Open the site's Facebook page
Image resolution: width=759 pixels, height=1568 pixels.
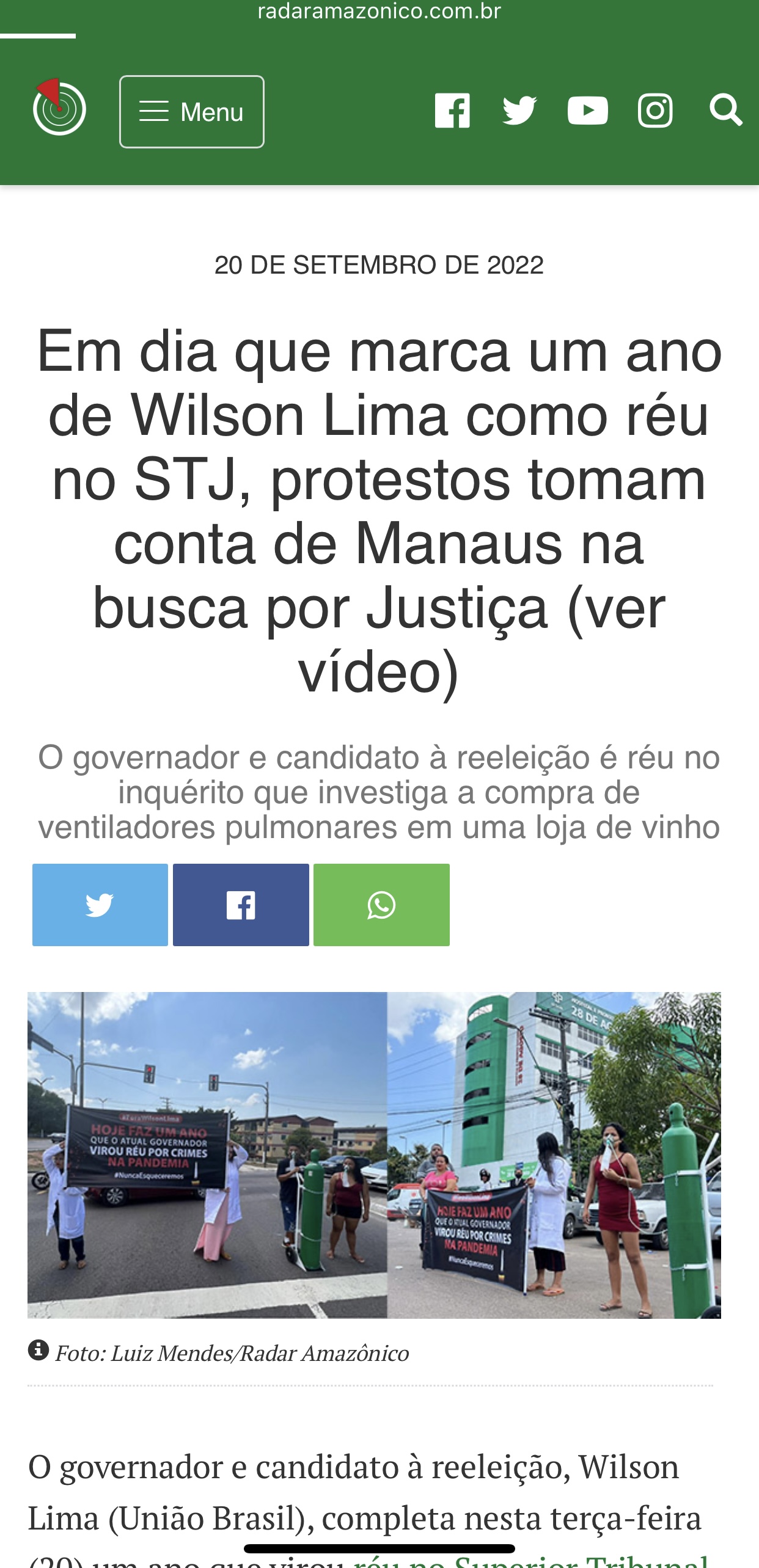pos(452,111)
